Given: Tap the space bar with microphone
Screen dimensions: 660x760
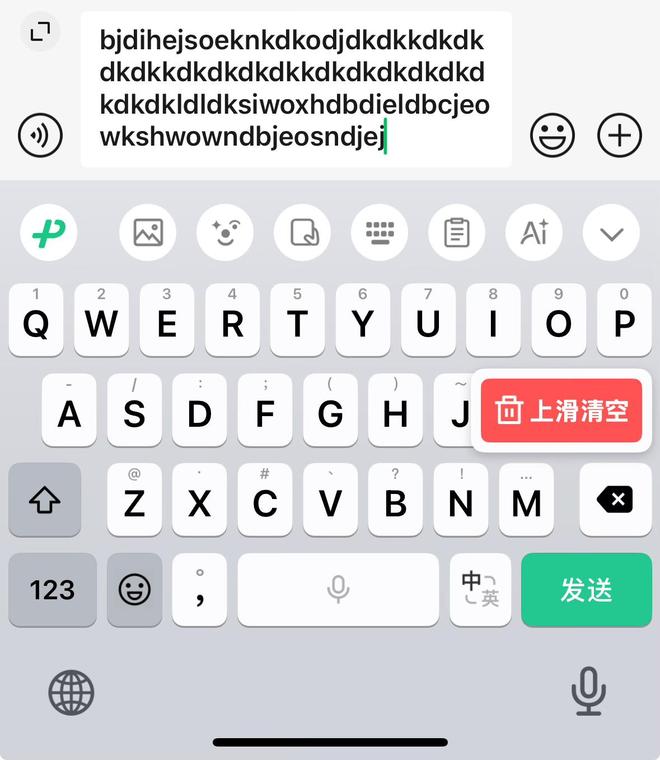Looking at the screenshot, I should coord(338,590).
